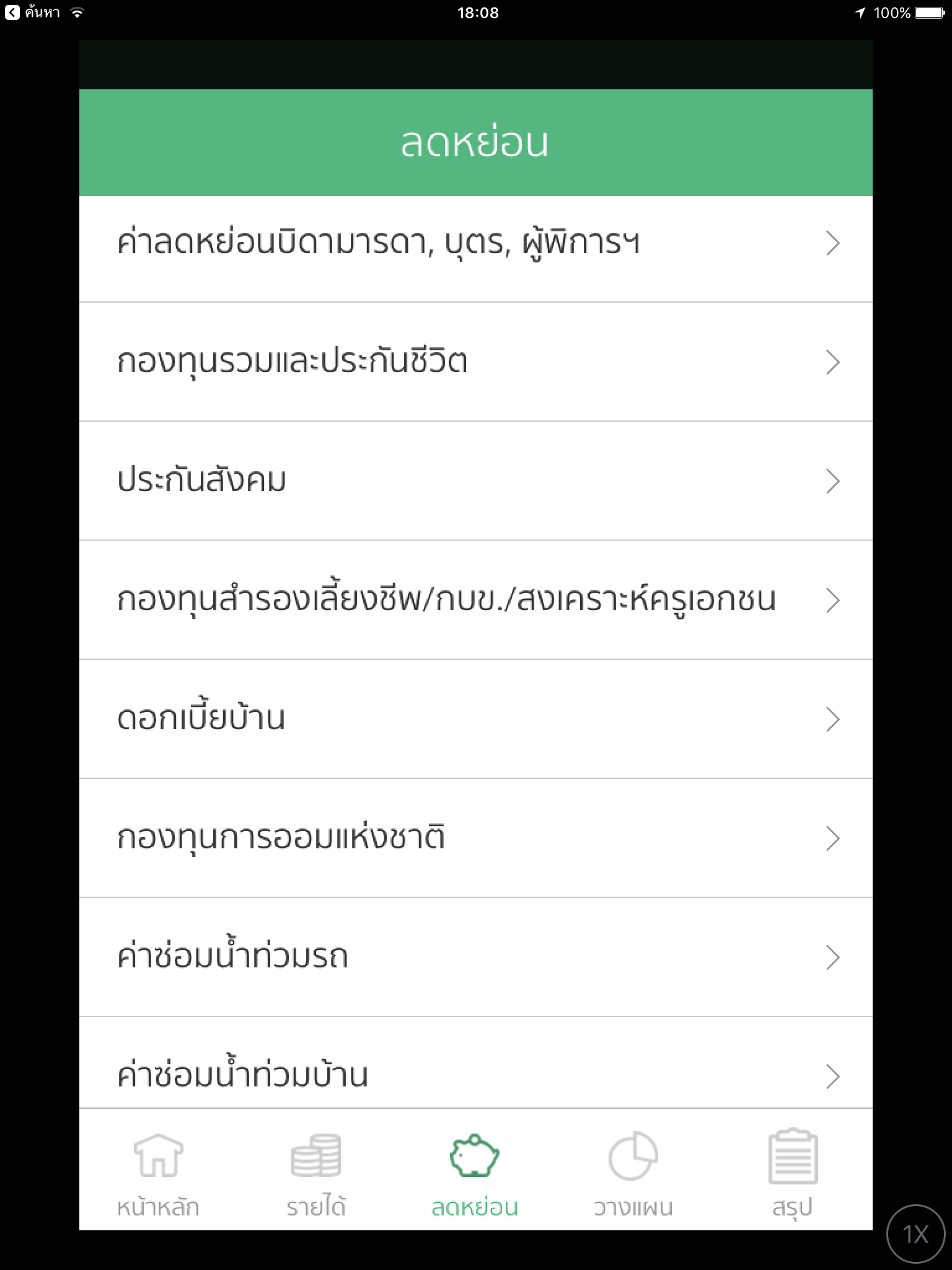Image resolution: width=952 pixels, height=1270 pixels.
Task: Open กองทุนสำรองเลี้ยงชีพ/กบข./สงเคราะห์ครูเอกชน row
Action: (475, 600)
